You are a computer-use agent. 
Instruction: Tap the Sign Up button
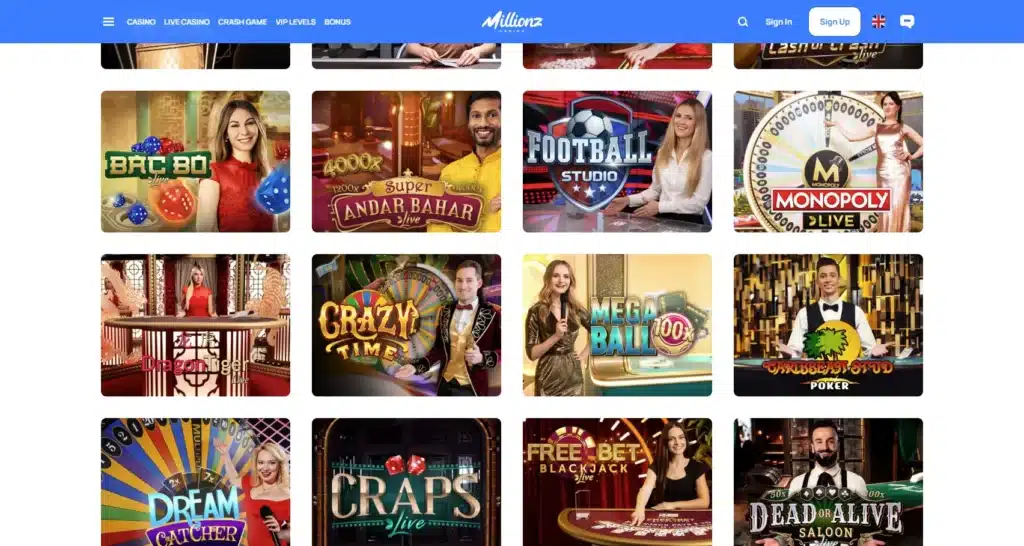point(834,22)
